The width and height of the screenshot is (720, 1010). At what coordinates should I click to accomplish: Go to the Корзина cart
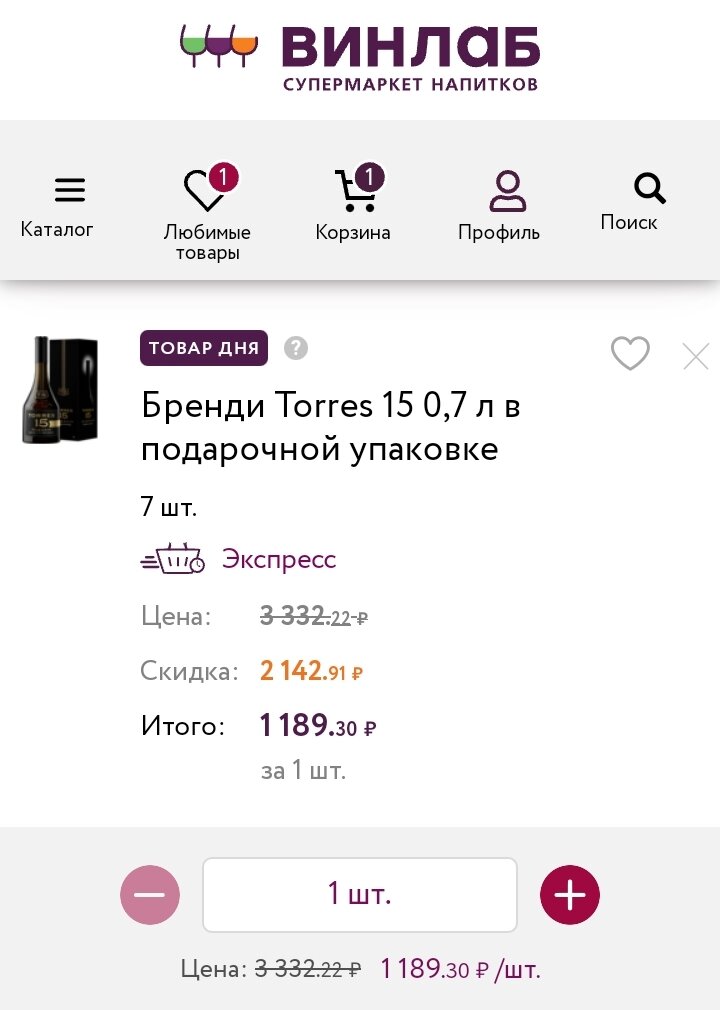353,202
